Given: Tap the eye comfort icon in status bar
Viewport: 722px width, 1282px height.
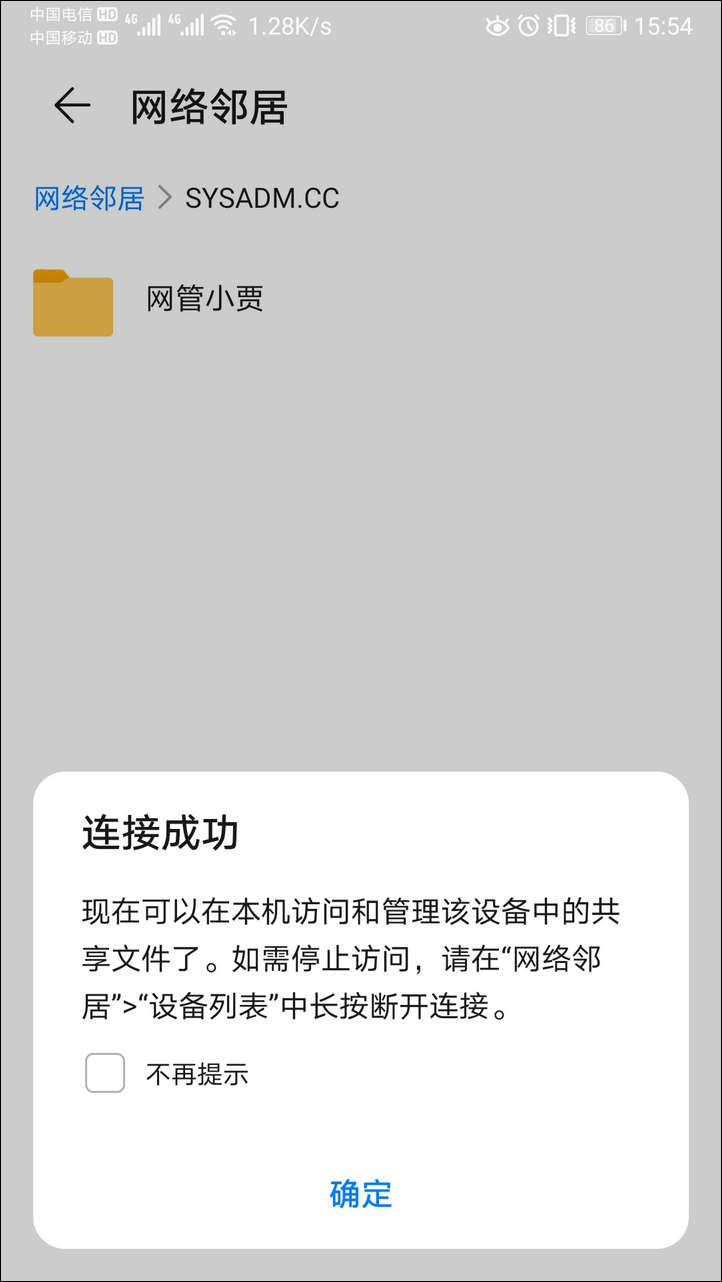Looking at the screenshot, I should 496,27.
